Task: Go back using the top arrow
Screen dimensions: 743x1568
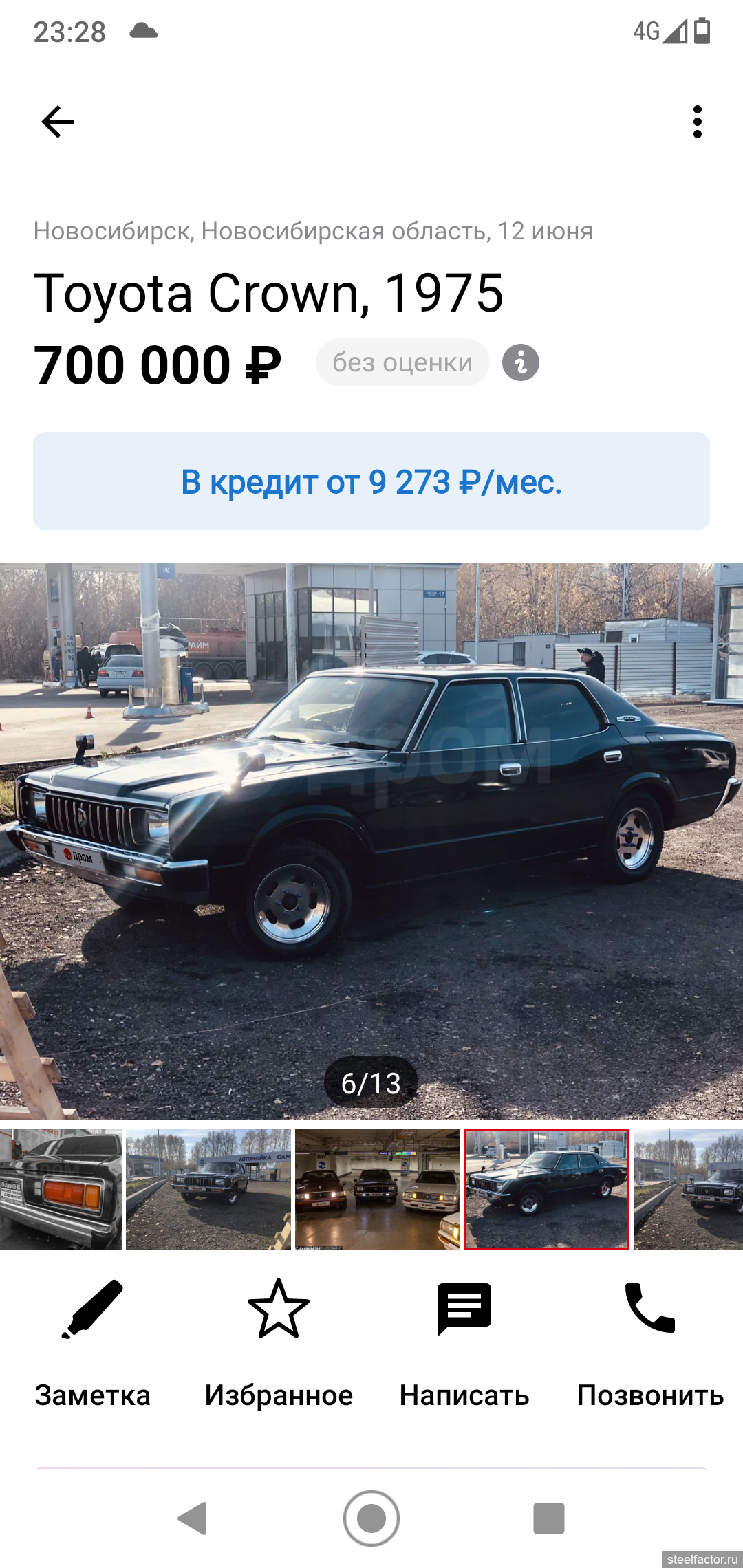Action: pos(58,122)
